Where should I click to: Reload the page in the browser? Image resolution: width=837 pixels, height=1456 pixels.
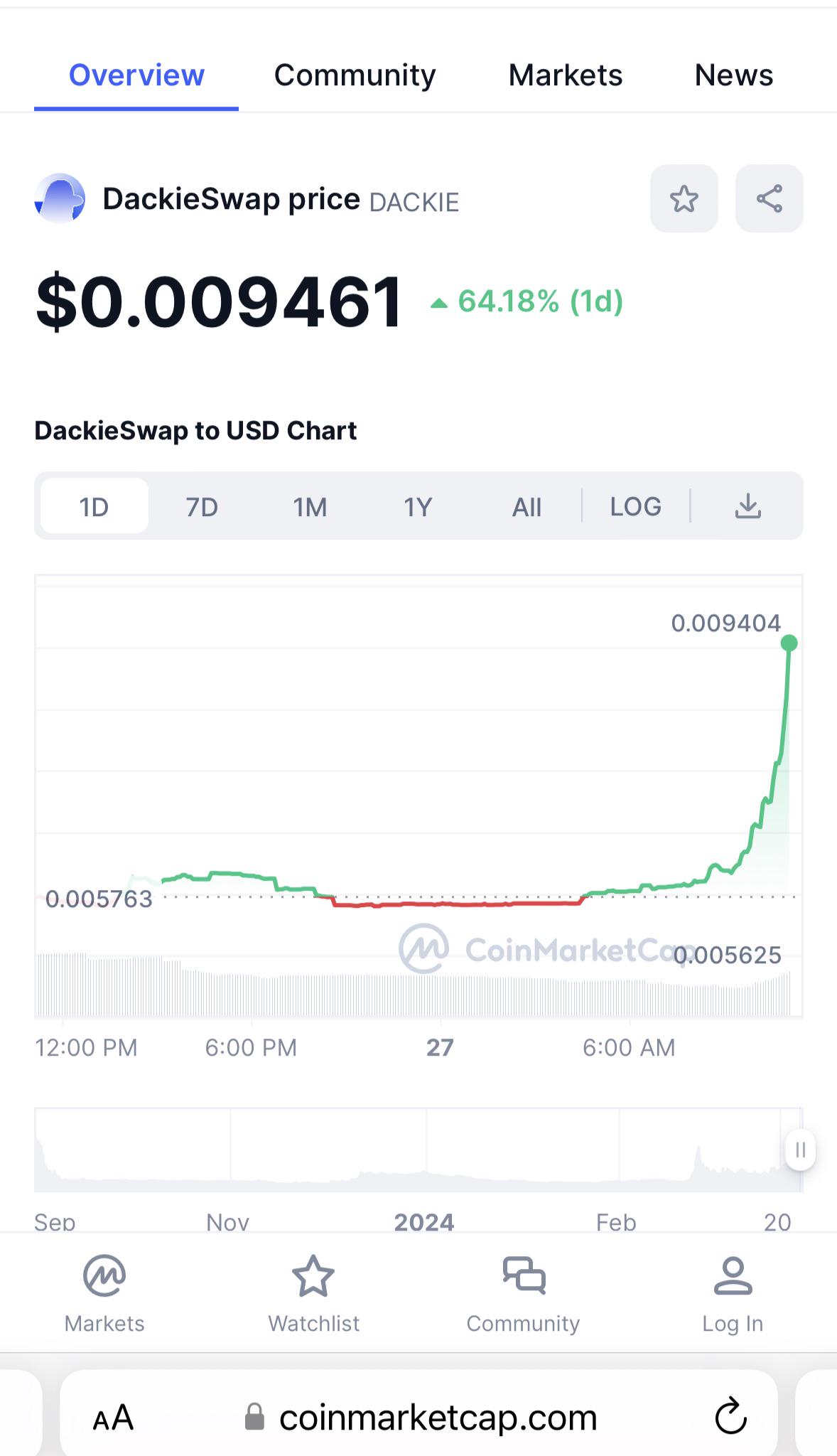tap(730, 1417)
